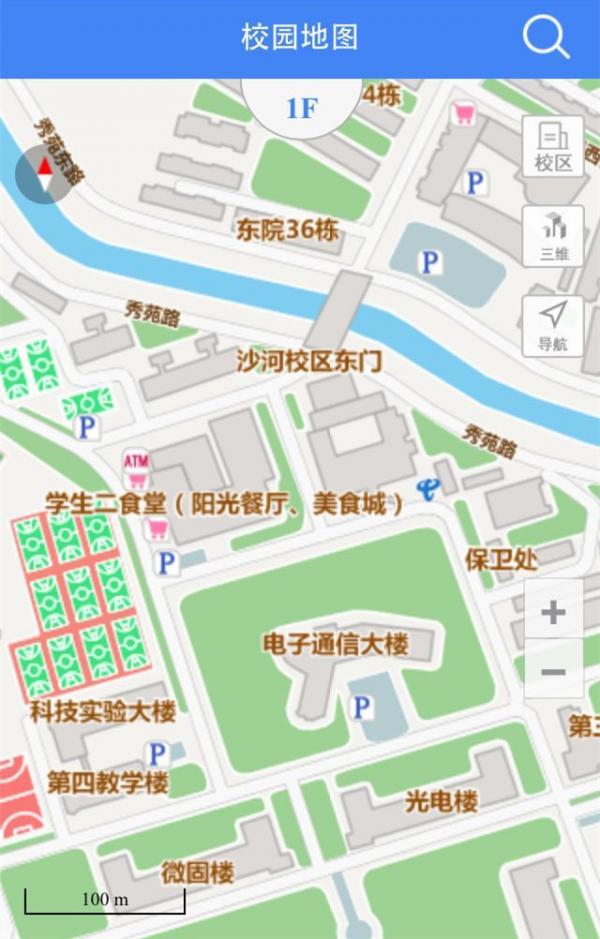Open the 校区 campus selector
600x939 pixels.
point(553,146)
